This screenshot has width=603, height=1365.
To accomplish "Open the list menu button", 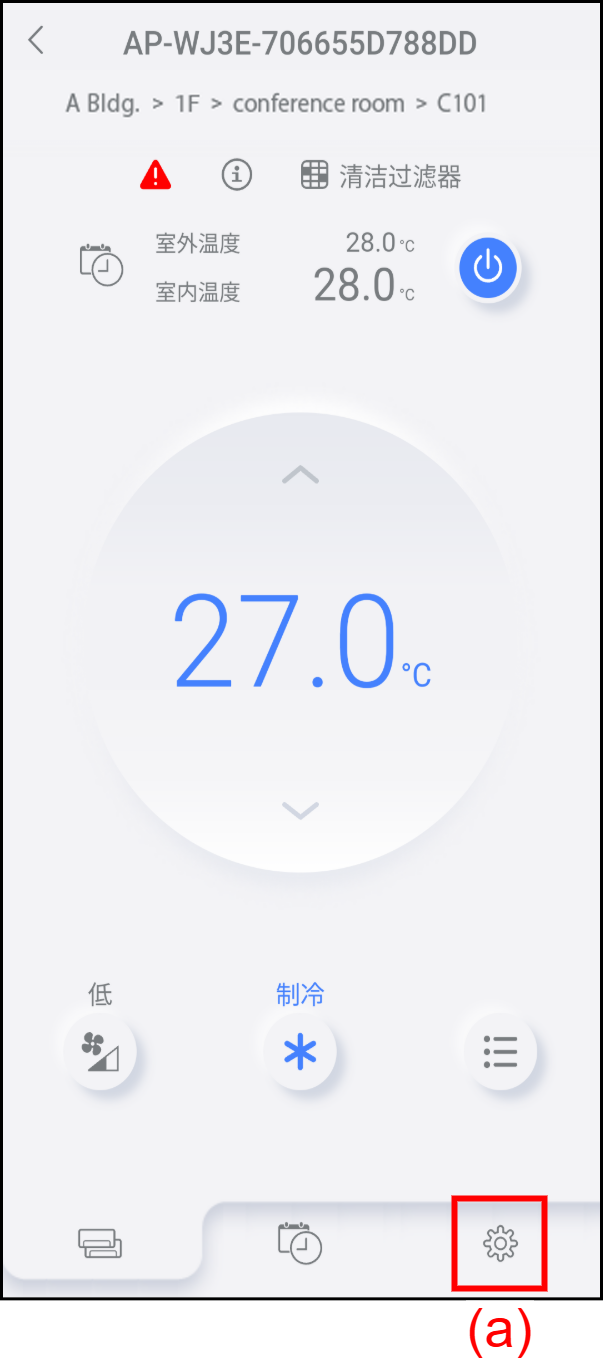I will coord(500,1052).
